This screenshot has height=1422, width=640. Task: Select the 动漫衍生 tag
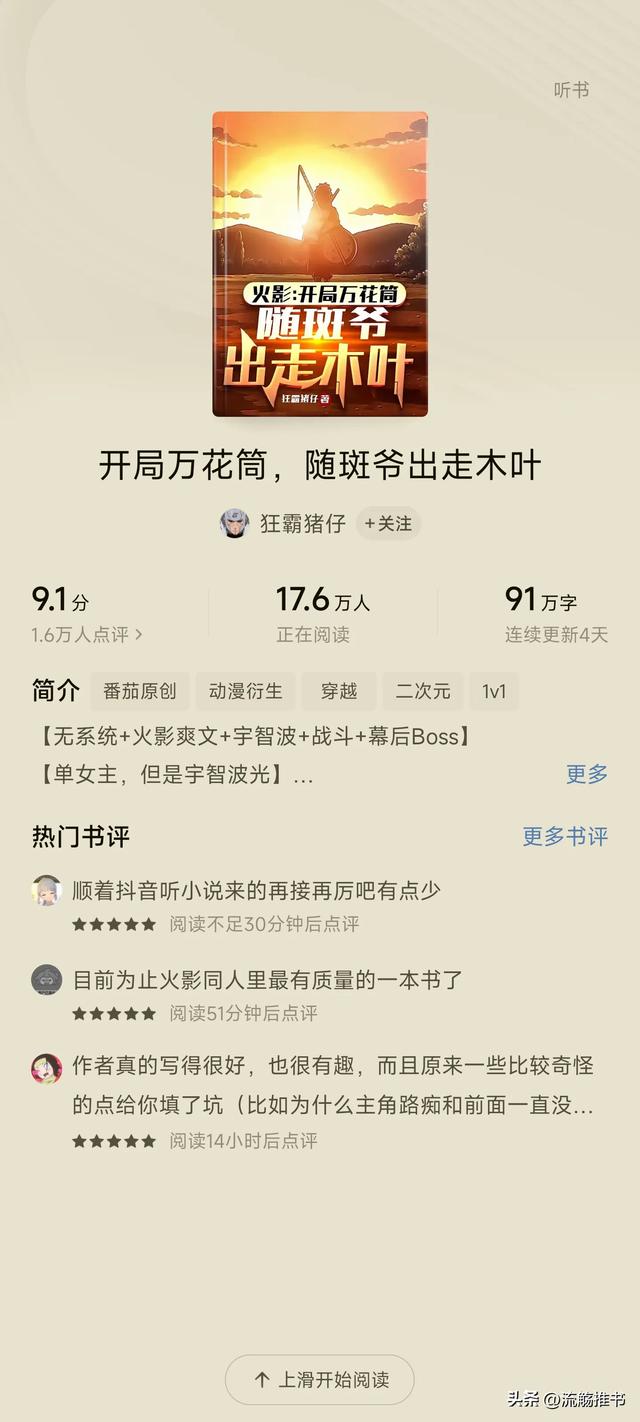[246, 691]
